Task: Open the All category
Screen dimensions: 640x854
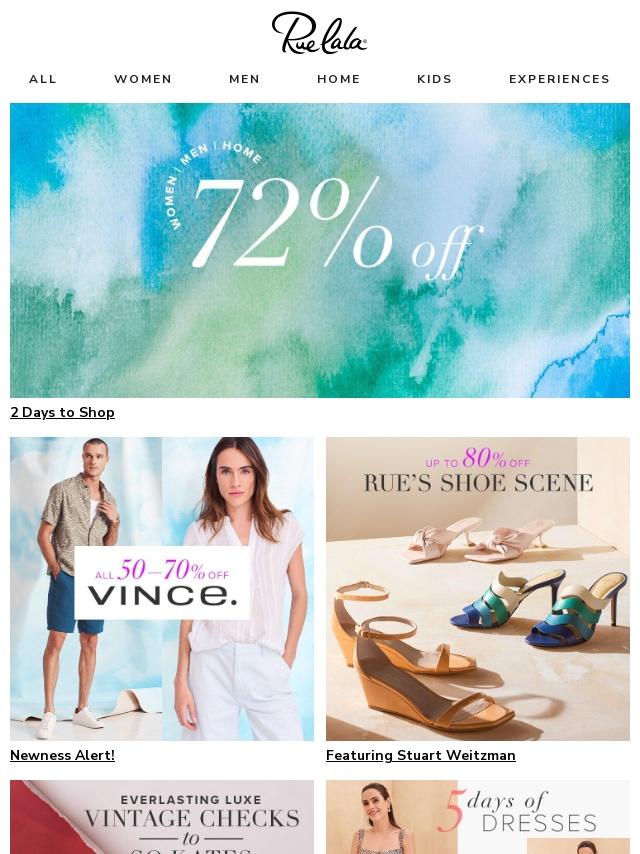Action: tap(43, 79)
